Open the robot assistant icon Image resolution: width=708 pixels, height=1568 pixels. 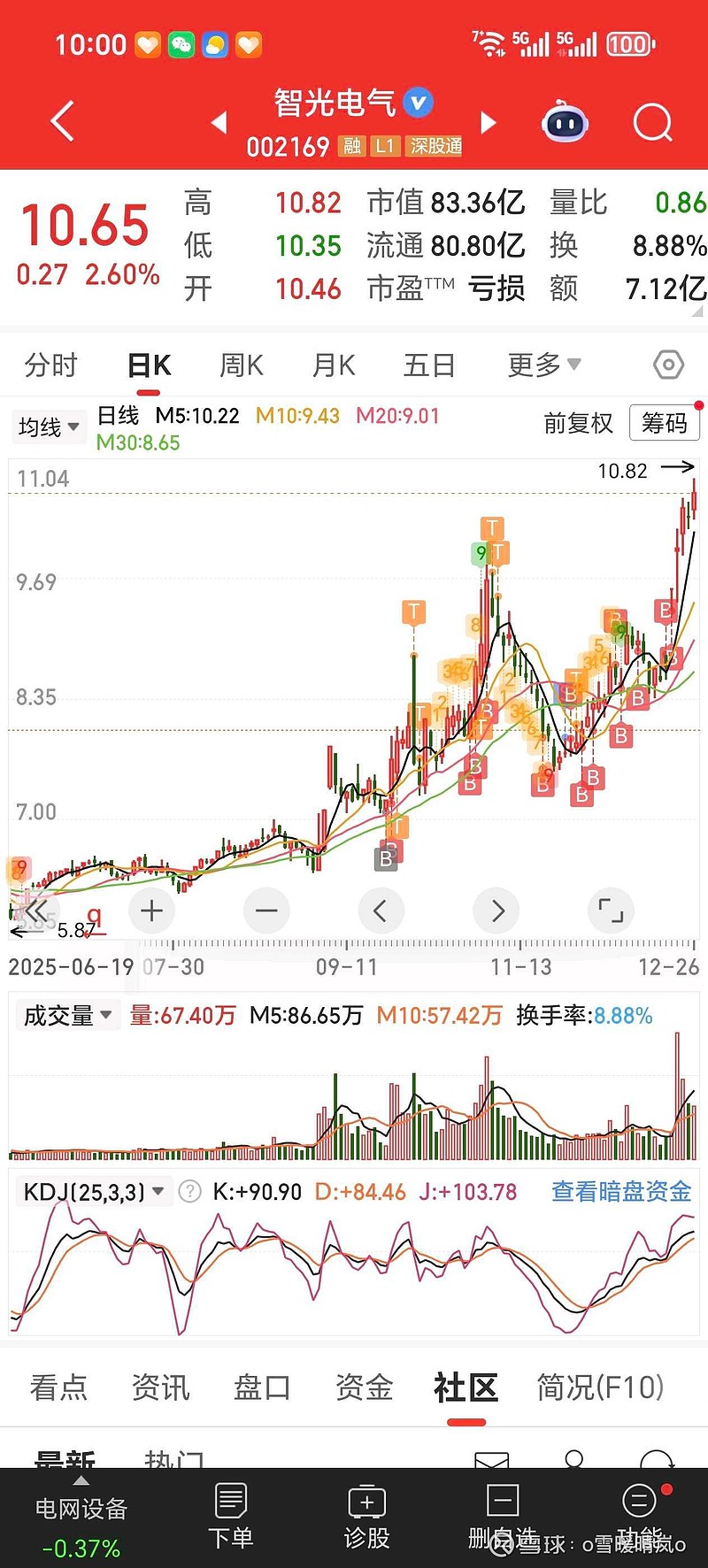point(565,123)
